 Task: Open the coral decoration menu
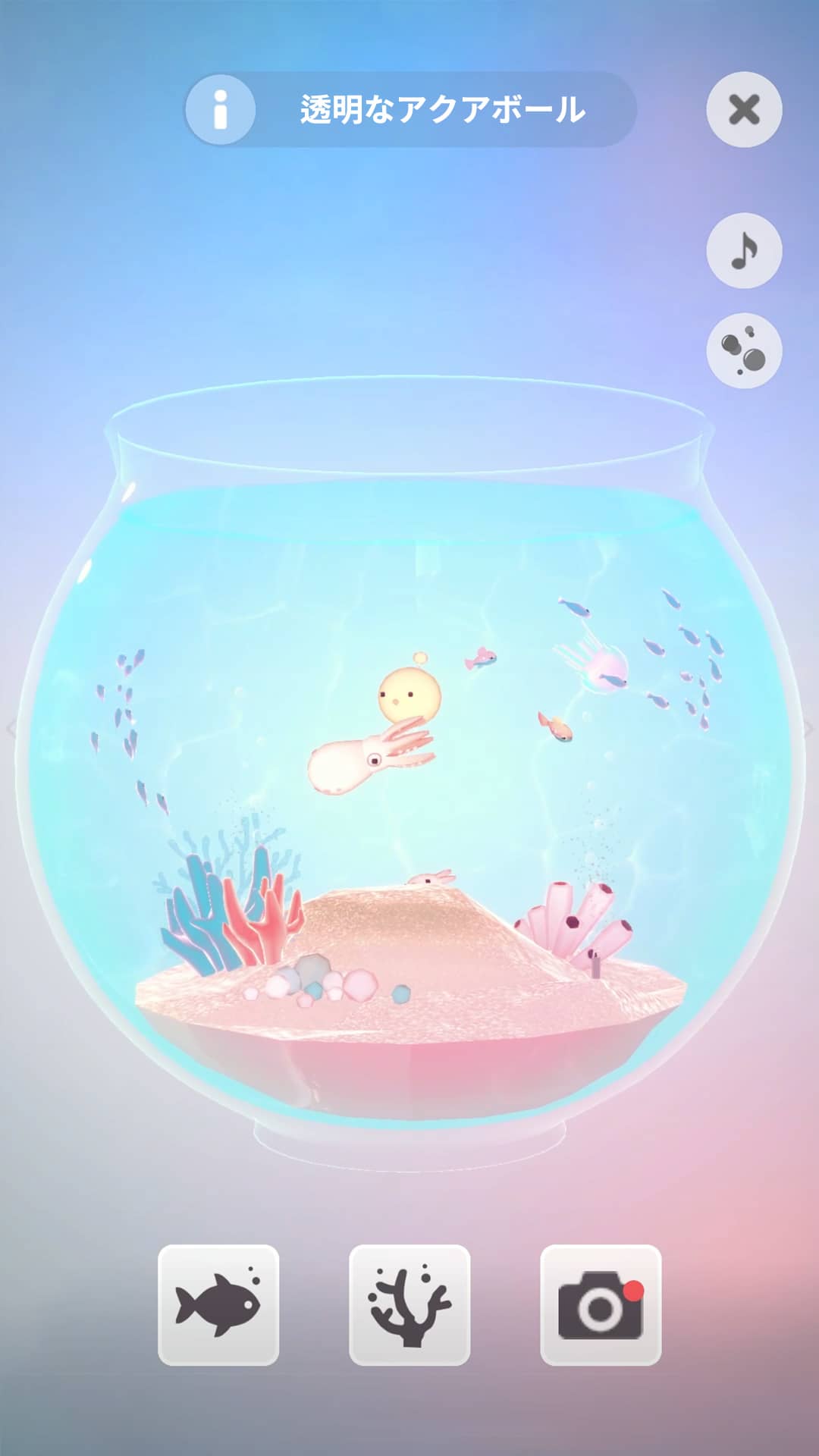tap(409, 1305)
